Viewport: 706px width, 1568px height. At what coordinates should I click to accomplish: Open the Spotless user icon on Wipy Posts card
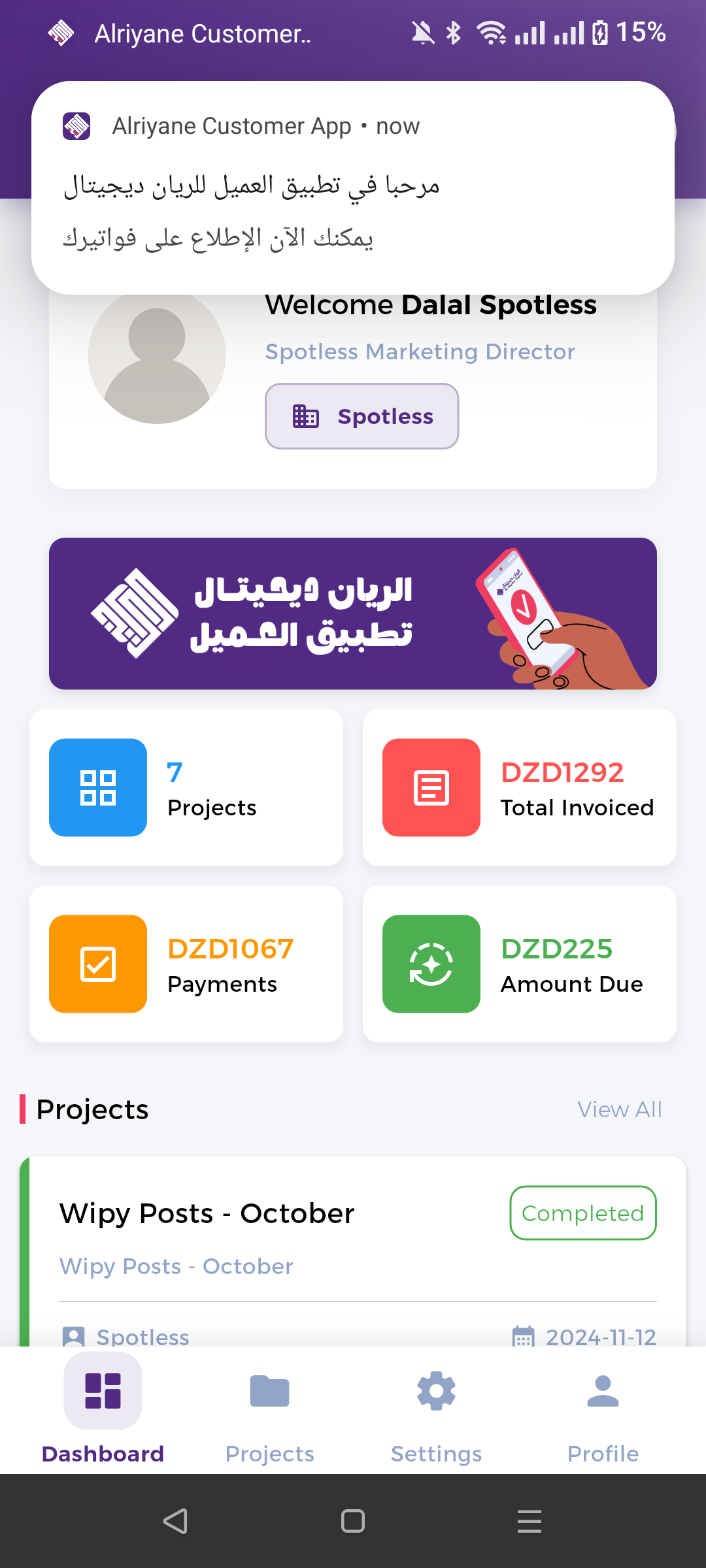pos(73,1336)
